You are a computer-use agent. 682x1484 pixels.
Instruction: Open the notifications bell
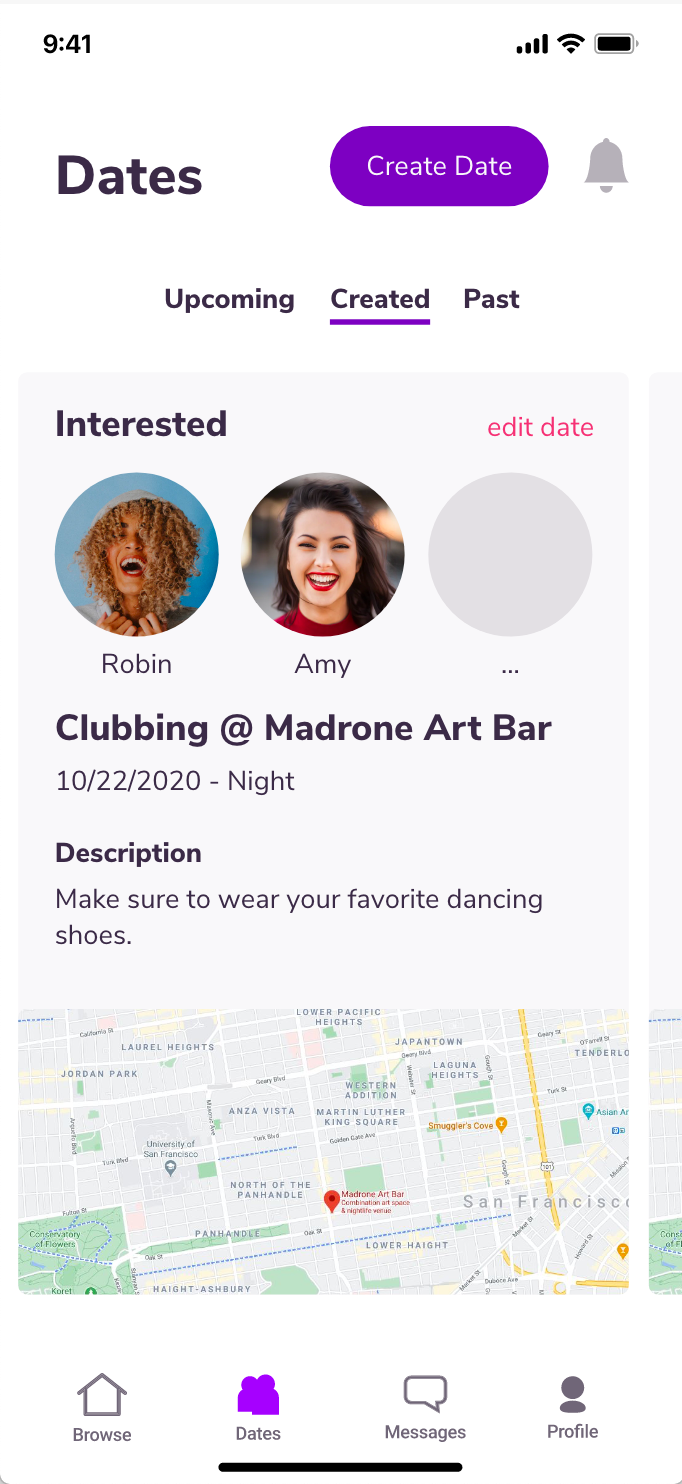606,165
